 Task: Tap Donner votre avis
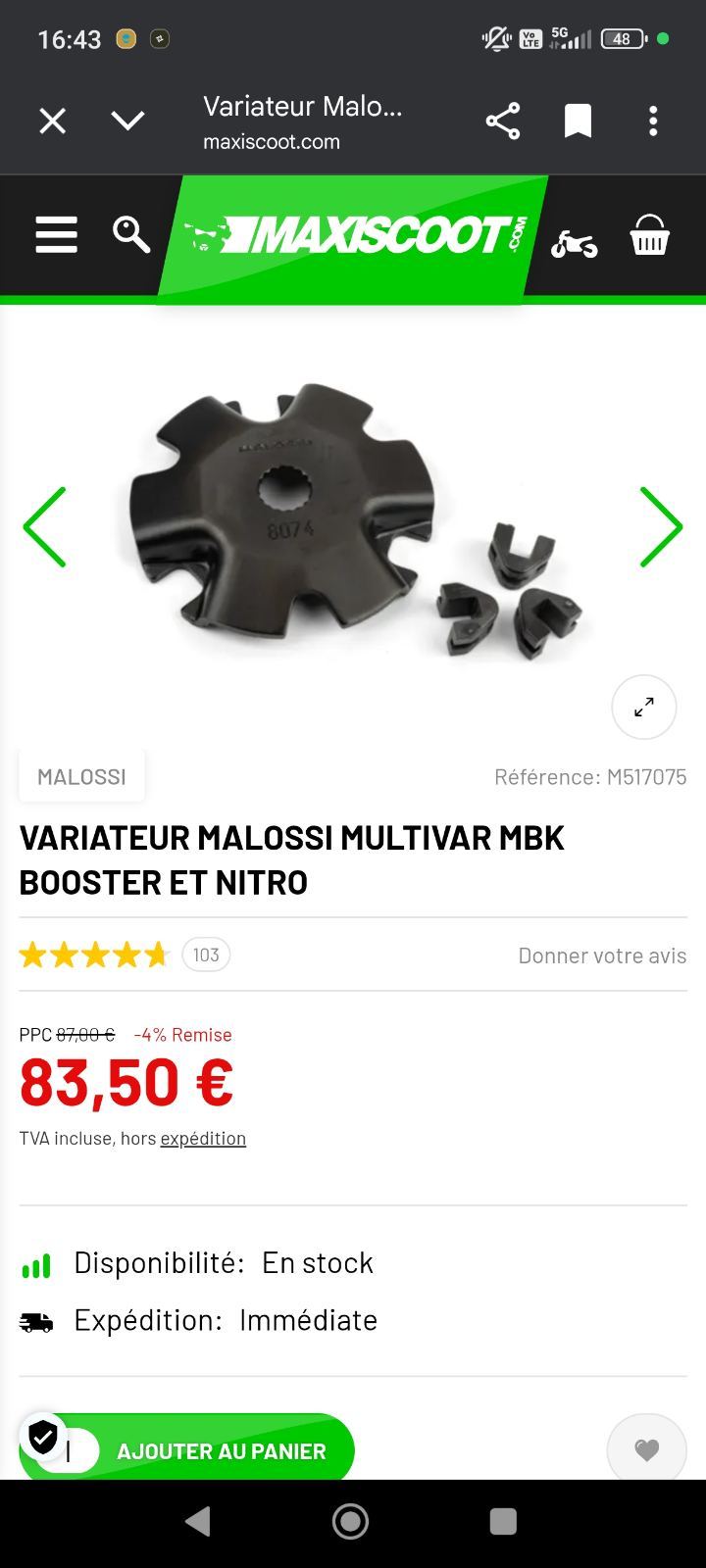602,955
